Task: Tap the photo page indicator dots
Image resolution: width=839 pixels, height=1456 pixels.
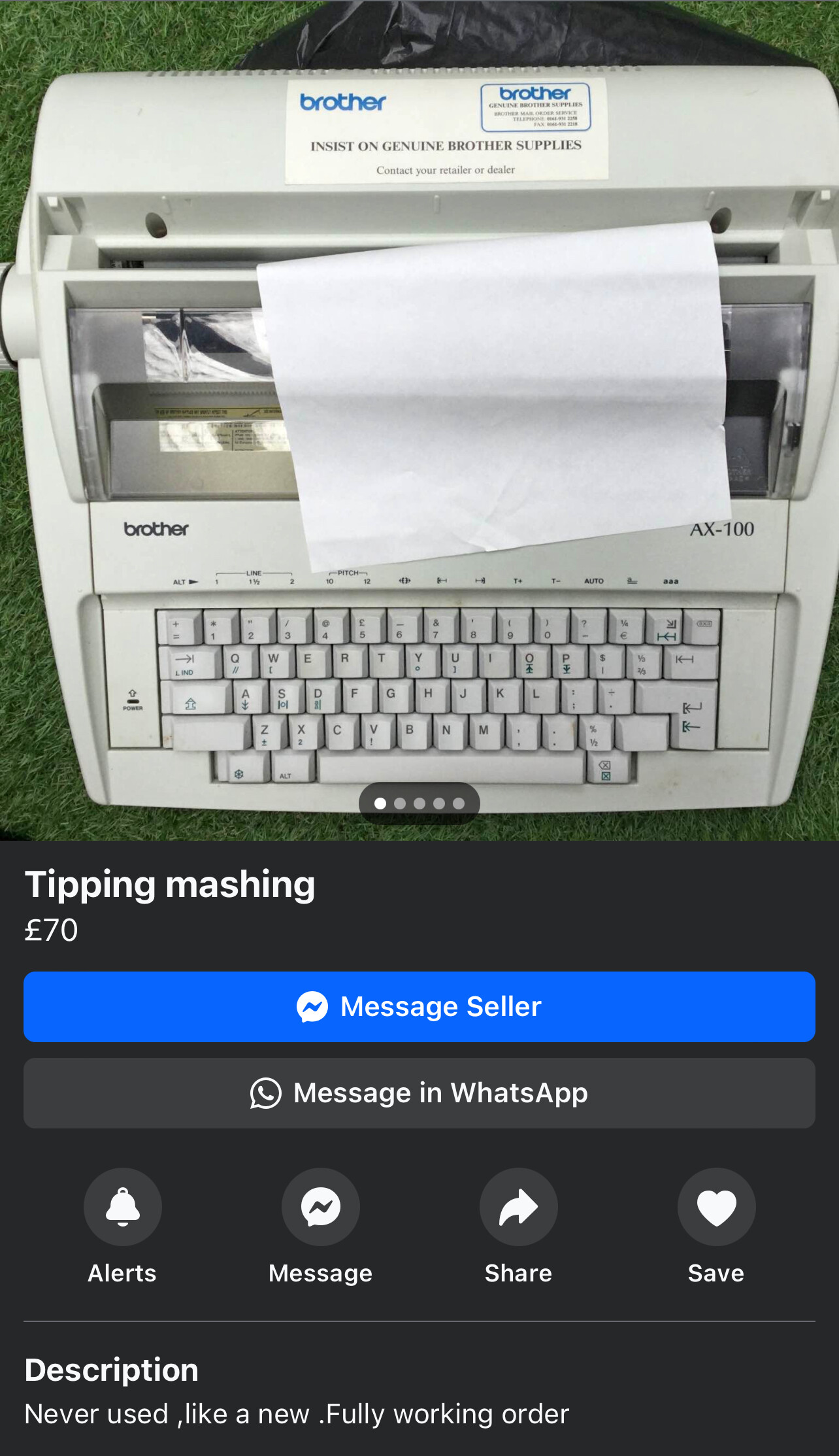Action: [419, 804]
